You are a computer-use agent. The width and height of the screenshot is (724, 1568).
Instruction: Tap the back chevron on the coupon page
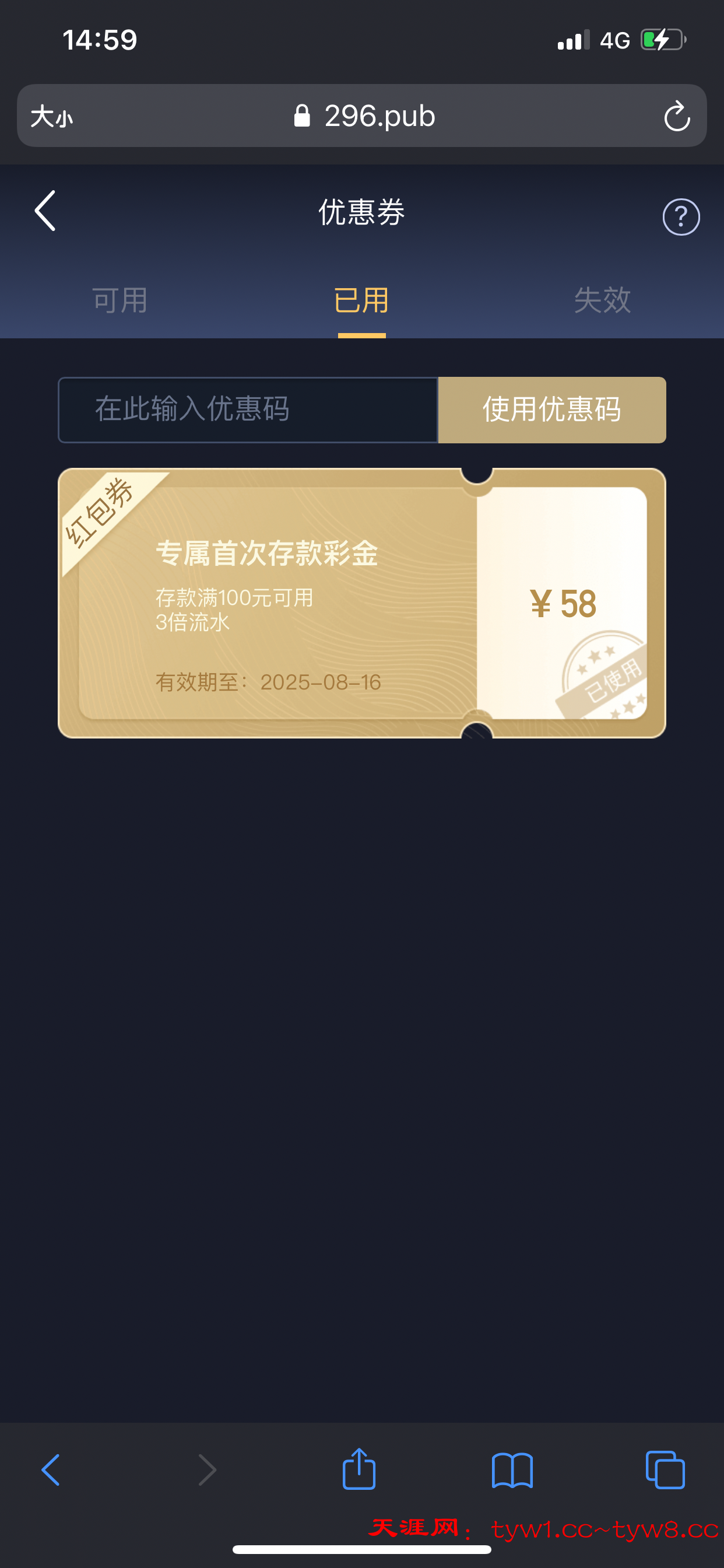[x=44, y=211]
